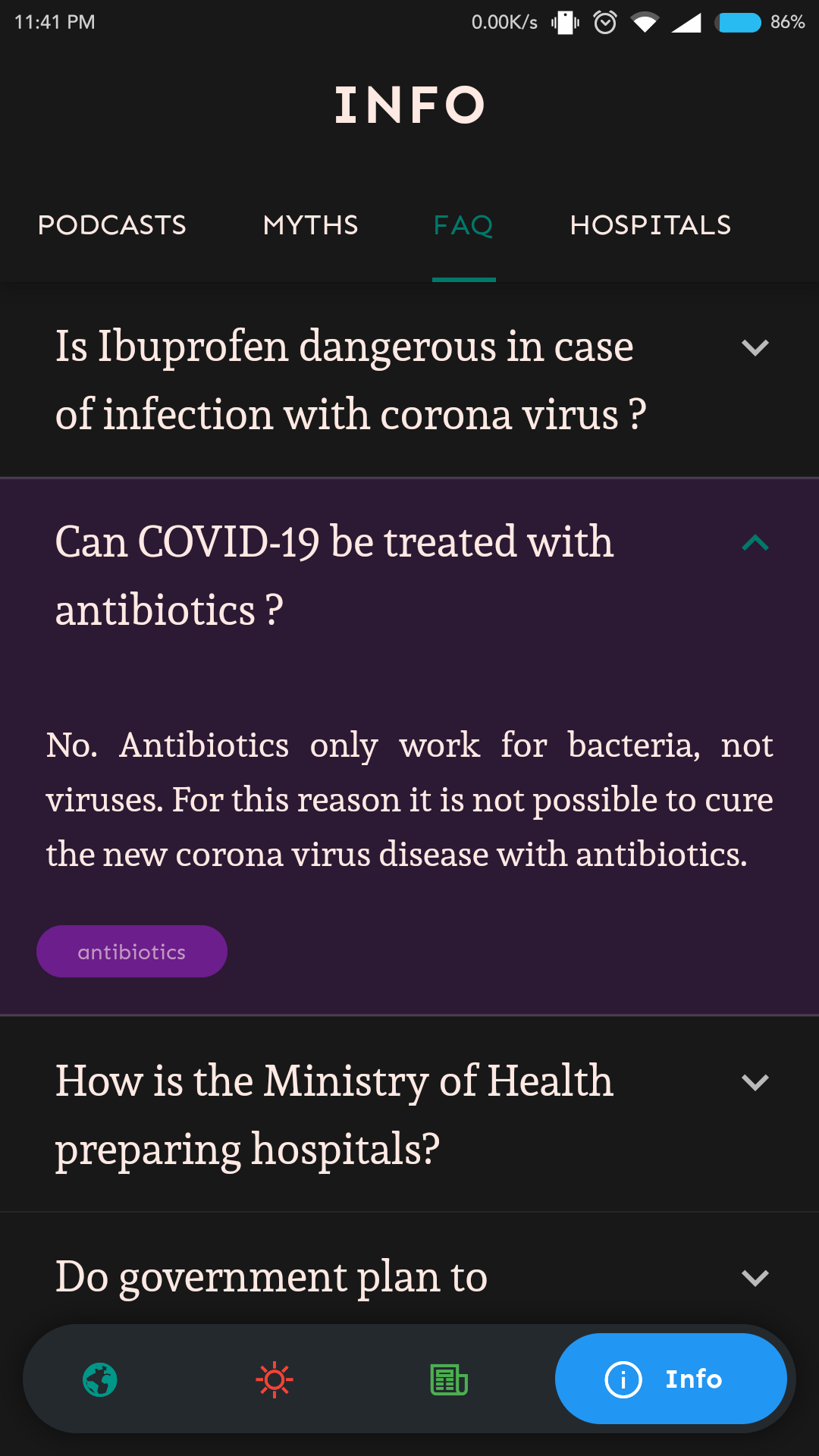
Task: Collapse the COVID-19 antibiotics question
Action: coord(755,543)
